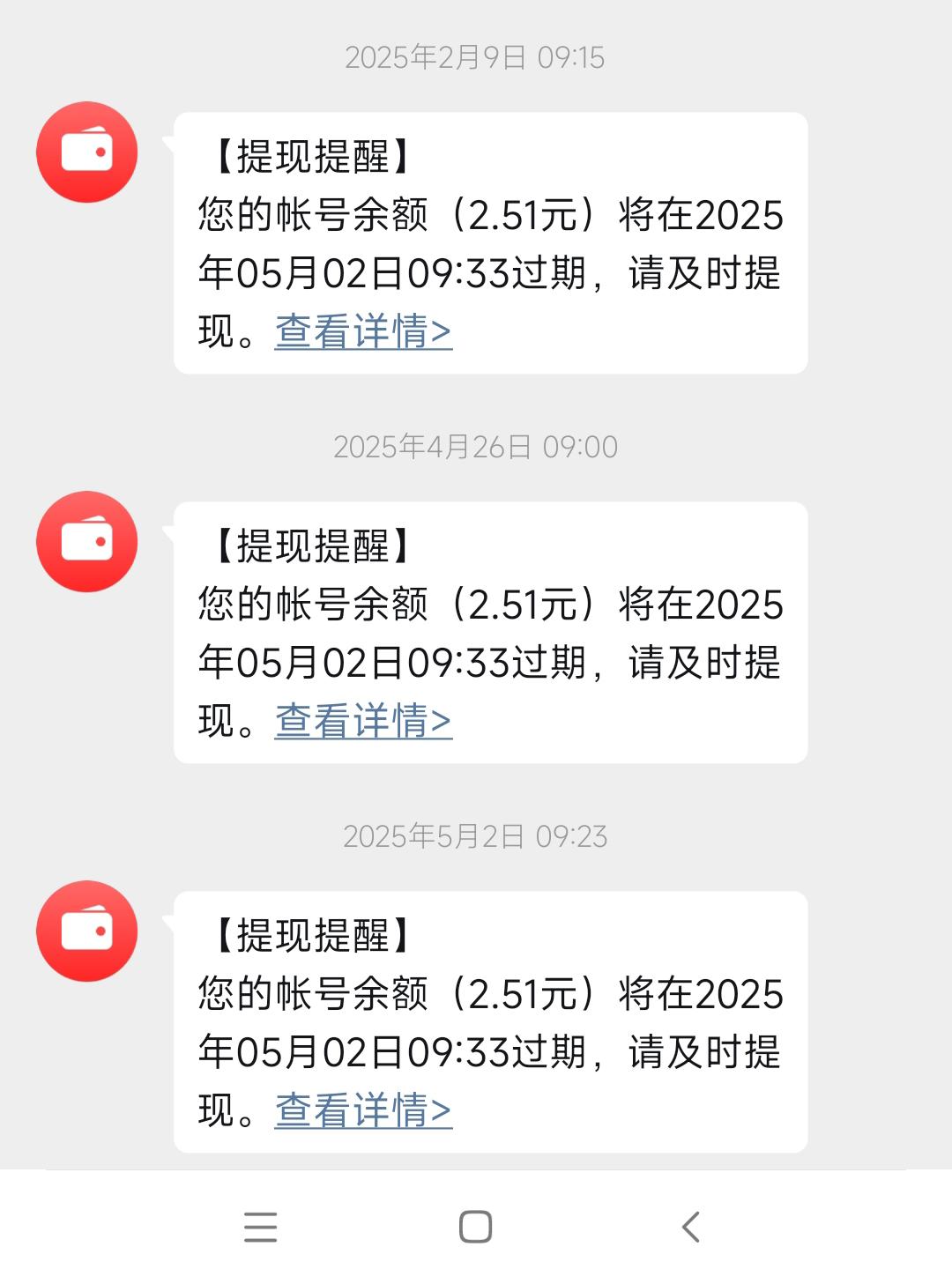Go back with the system back button
The width and height of the screenshot is (952, 1284).
[x=691, y=1227]
